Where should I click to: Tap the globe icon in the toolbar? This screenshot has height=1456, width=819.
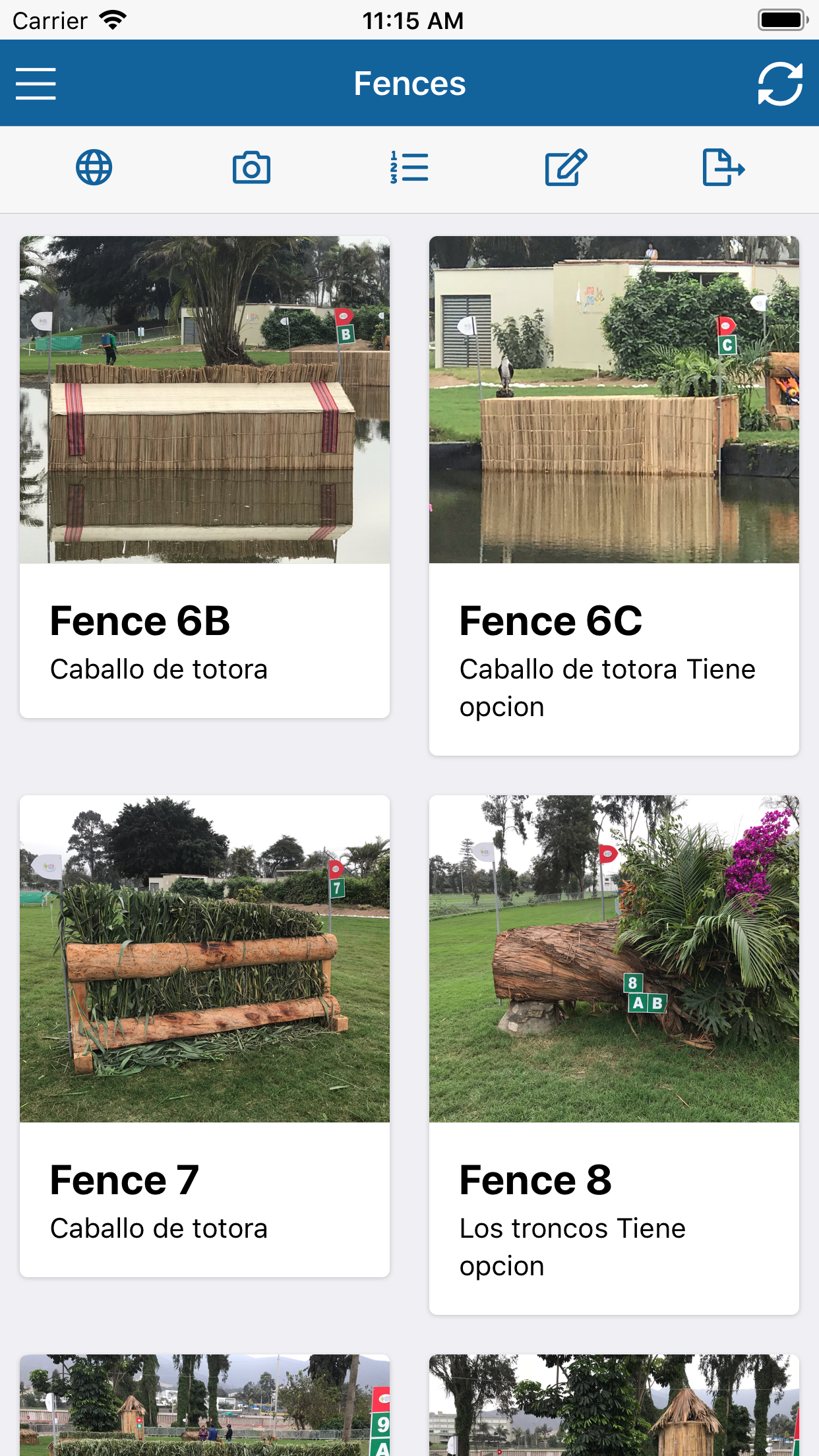[x=94, y=167]
